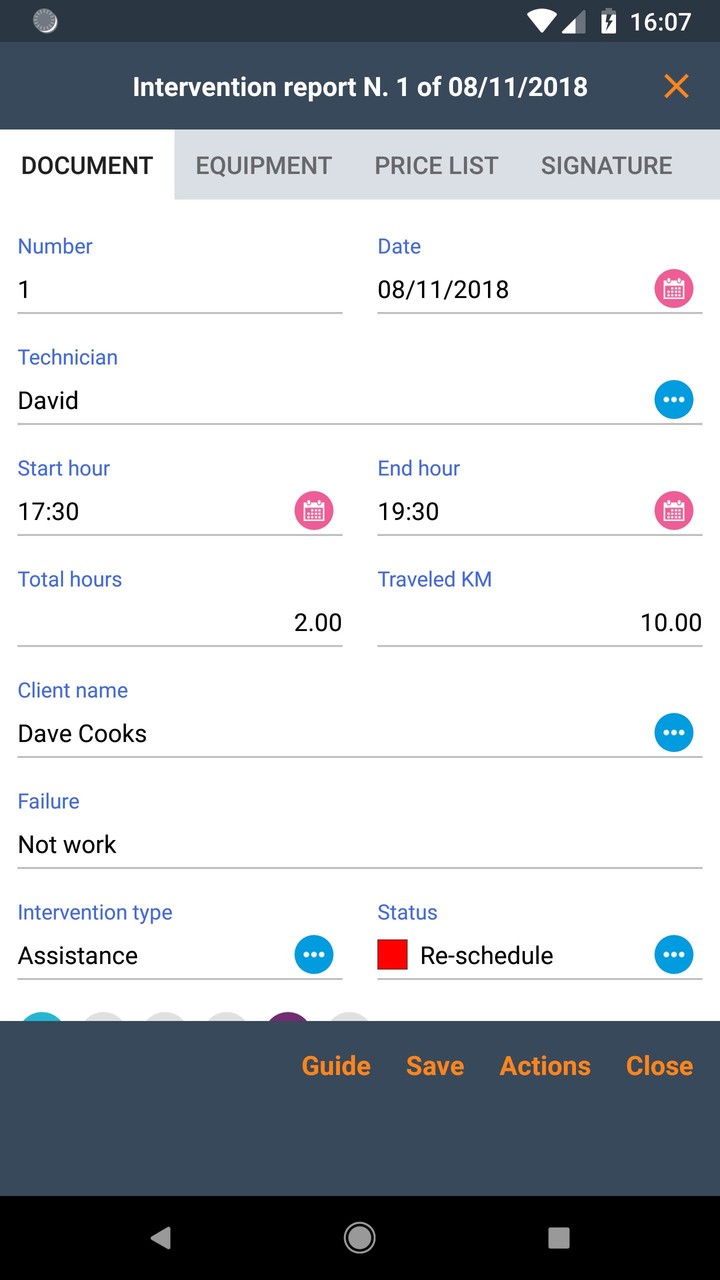Viewport: 720px width, 1280px height.
Task: Tap the Total hours field
Action: tap(180, 623)
